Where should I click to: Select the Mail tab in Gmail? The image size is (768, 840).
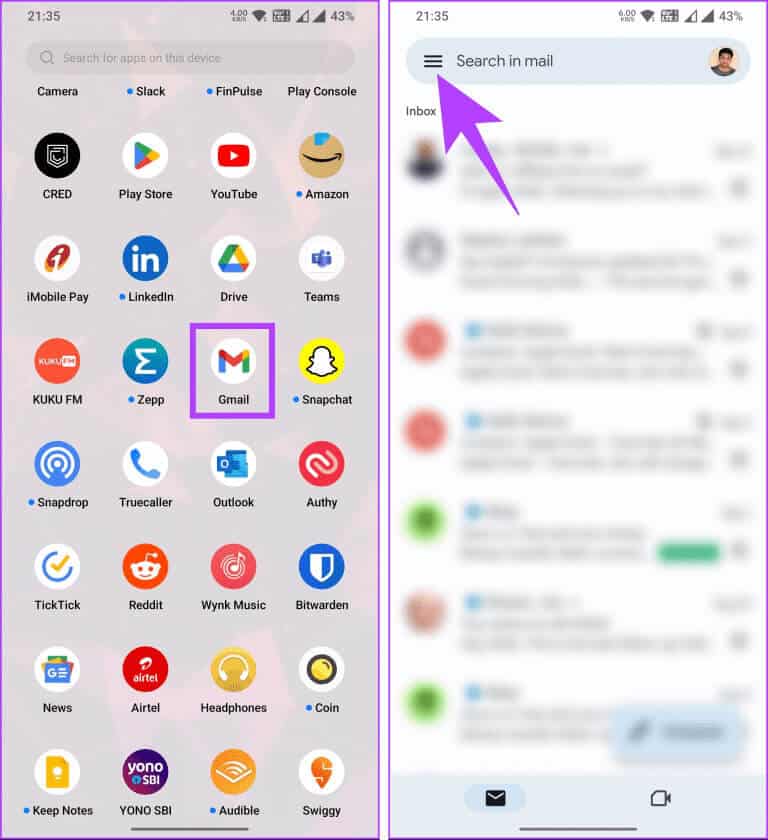pos(495,798)
